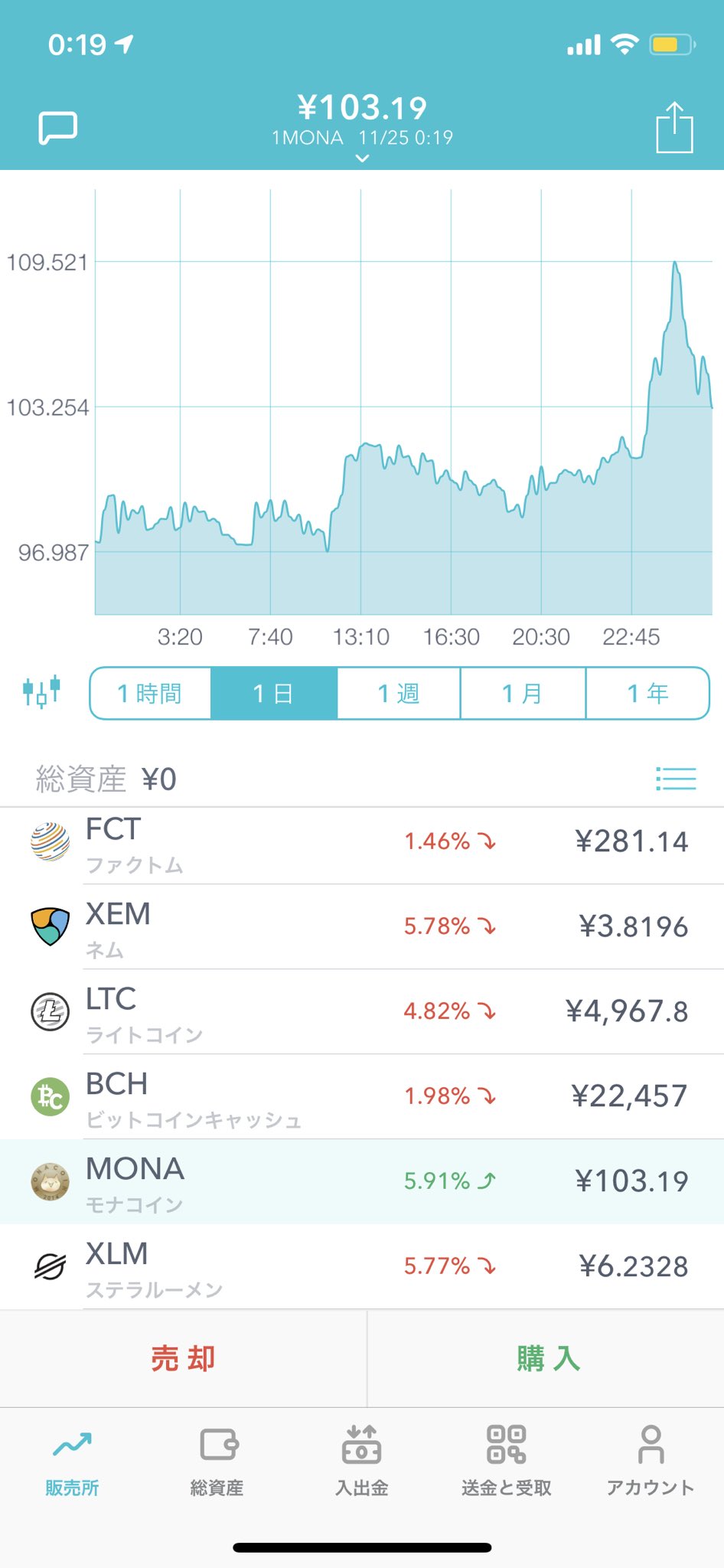Tap the 売却 sell button
Screen dimensions: 724x1568
[183, 1359]
